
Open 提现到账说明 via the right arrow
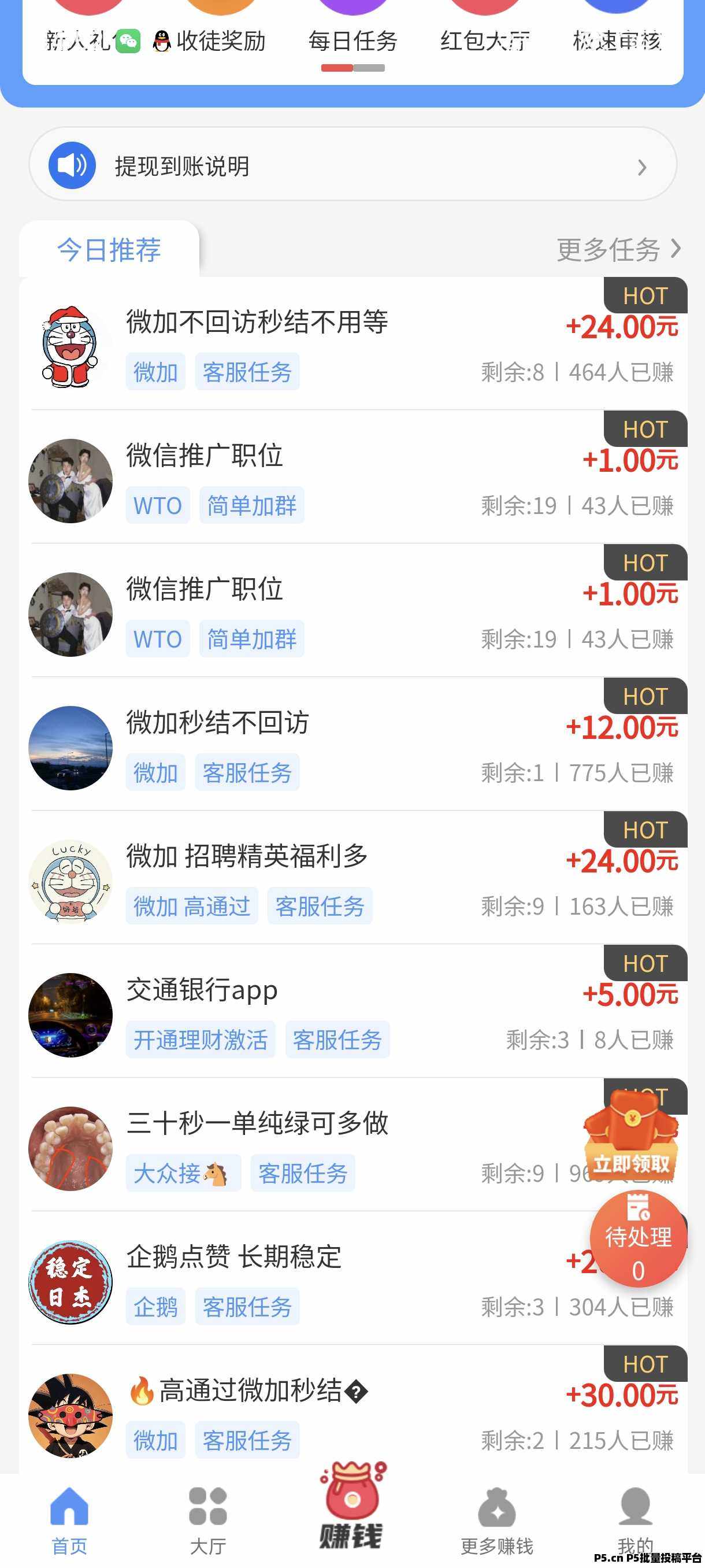click(643, 167)
